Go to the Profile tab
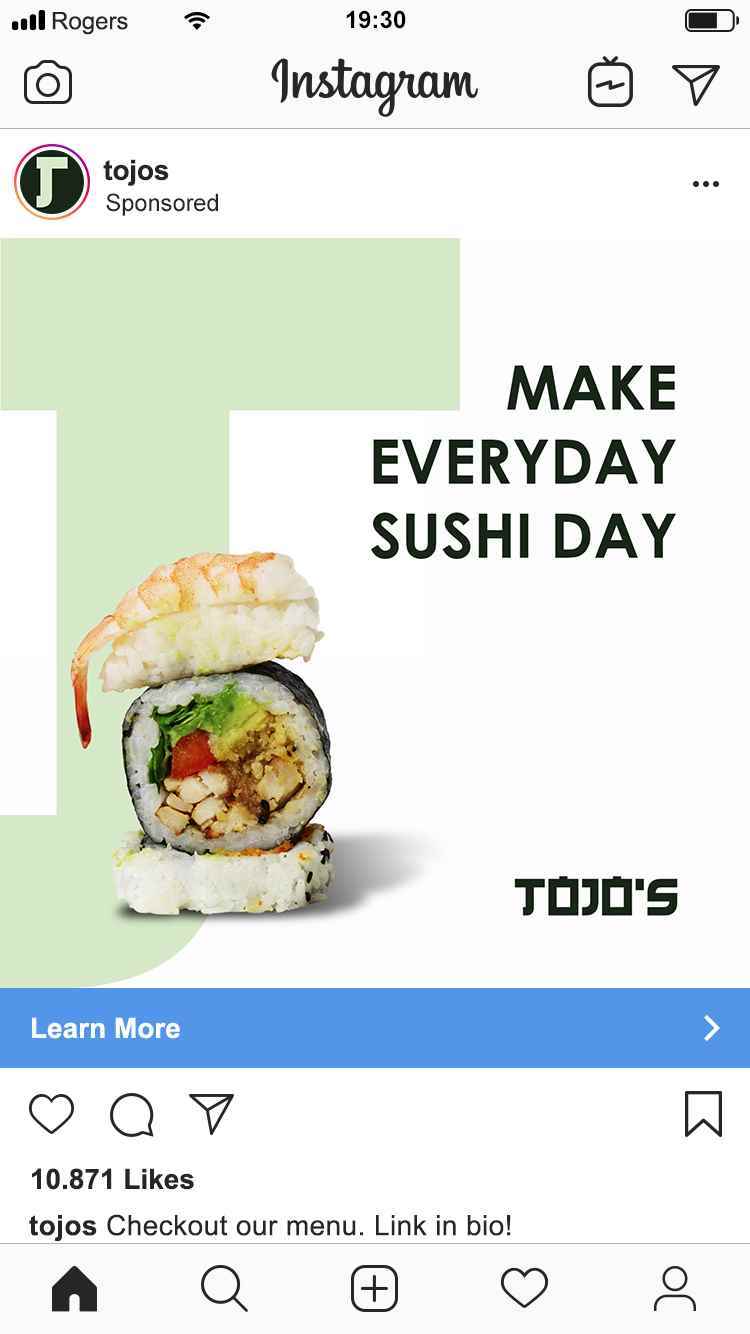 tap(675, 1288)
